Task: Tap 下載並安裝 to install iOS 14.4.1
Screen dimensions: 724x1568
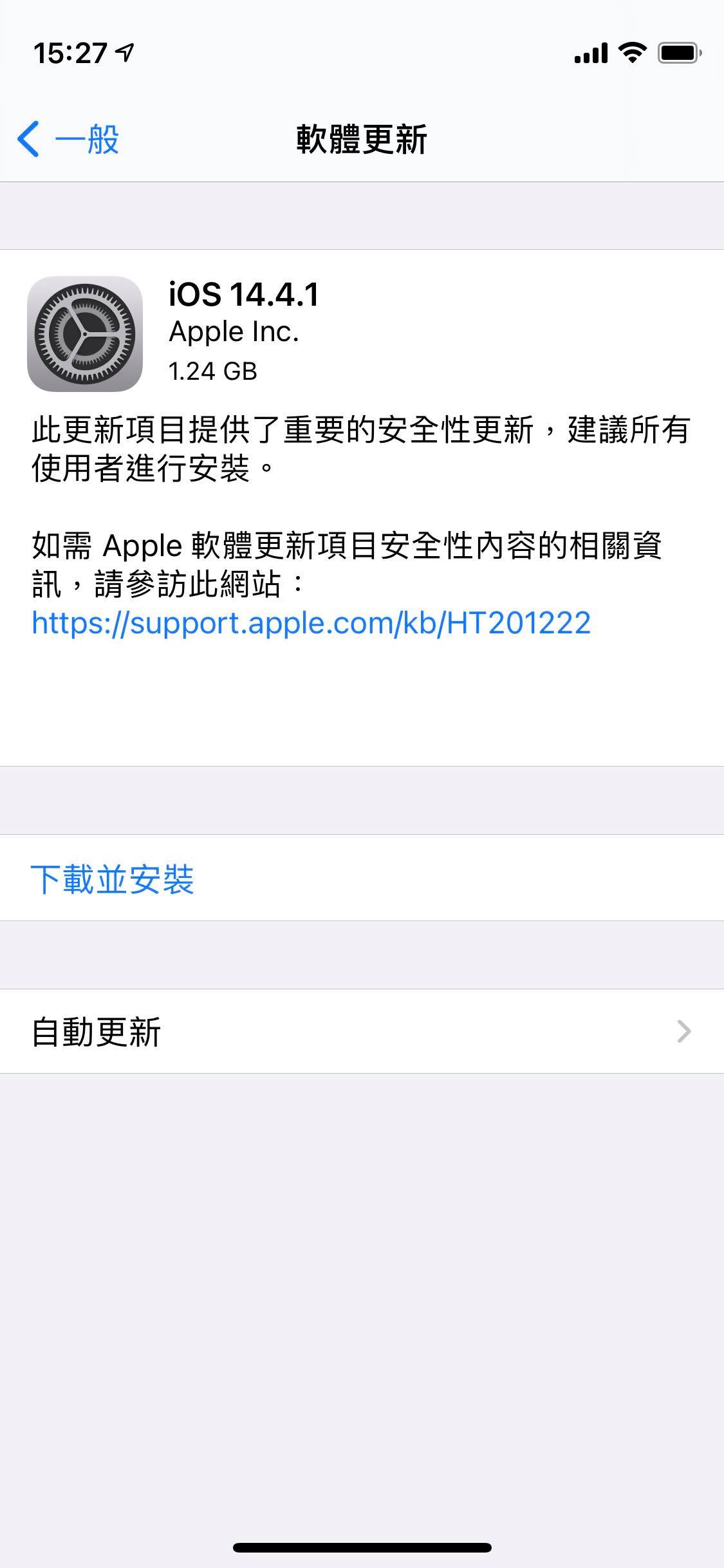Action: point(112,879)
